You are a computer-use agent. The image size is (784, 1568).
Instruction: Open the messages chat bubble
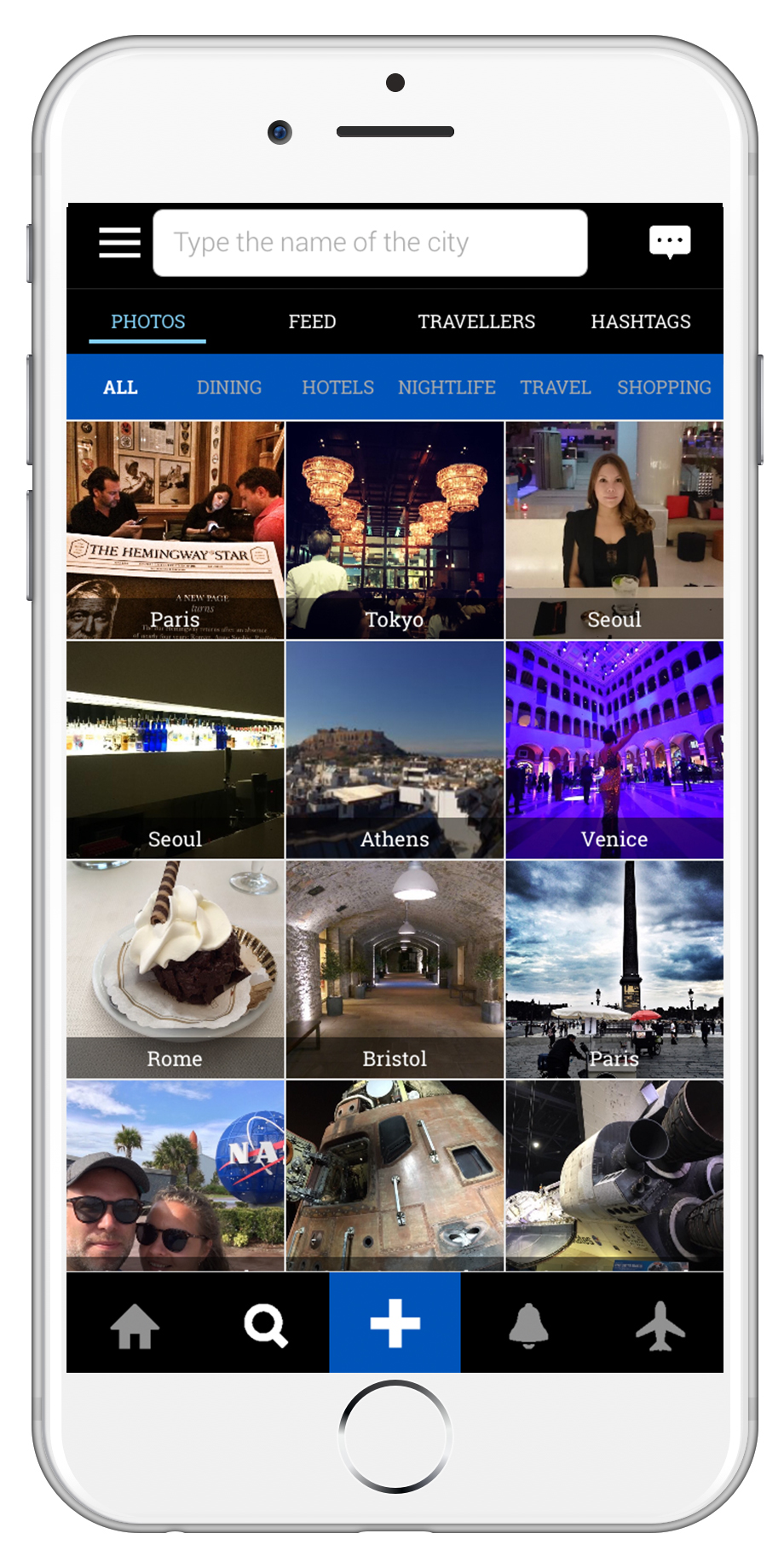(x=670, y=242)
